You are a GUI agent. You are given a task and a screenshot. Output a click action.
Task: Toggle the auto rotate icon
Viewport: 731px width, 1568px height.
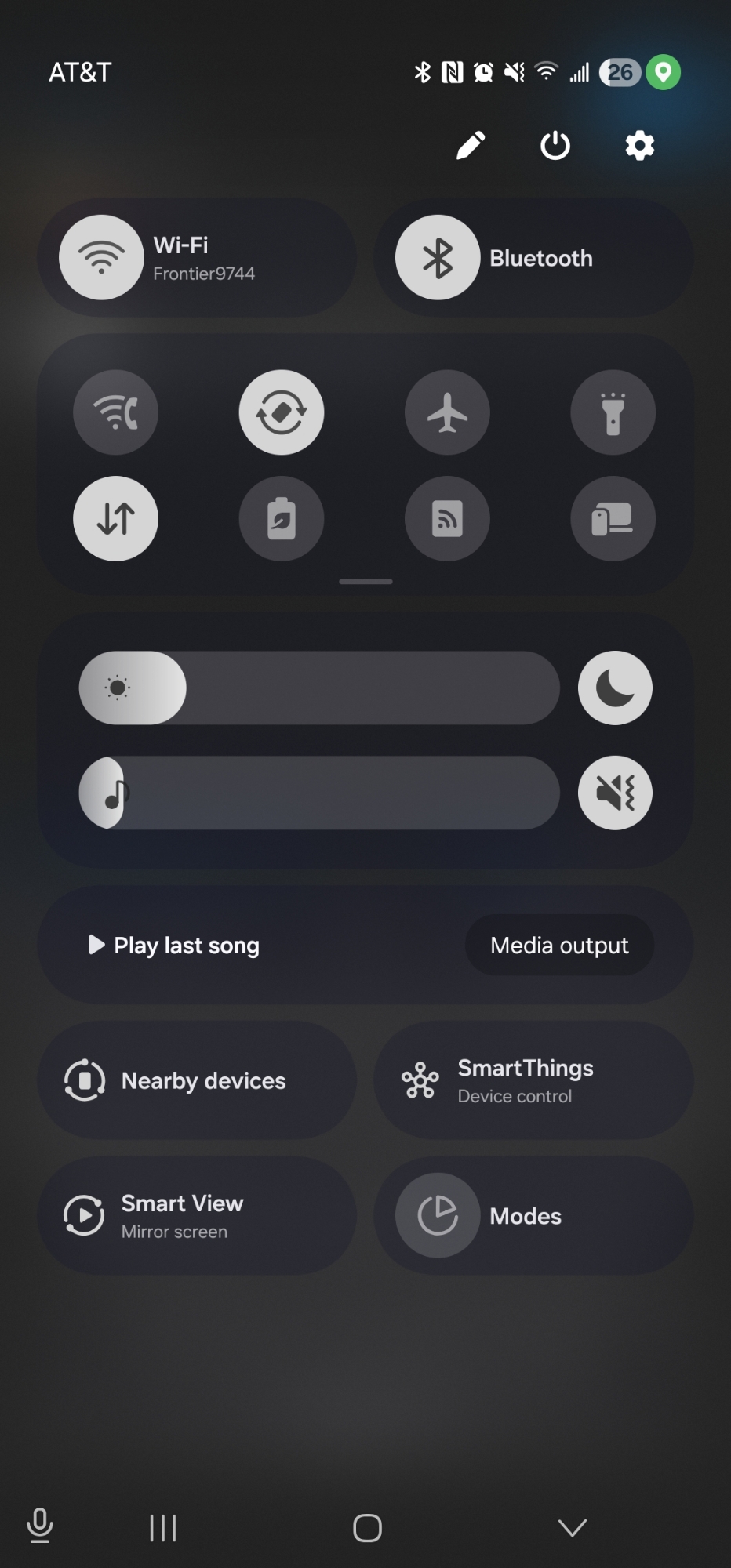click(x=282, y=412)
